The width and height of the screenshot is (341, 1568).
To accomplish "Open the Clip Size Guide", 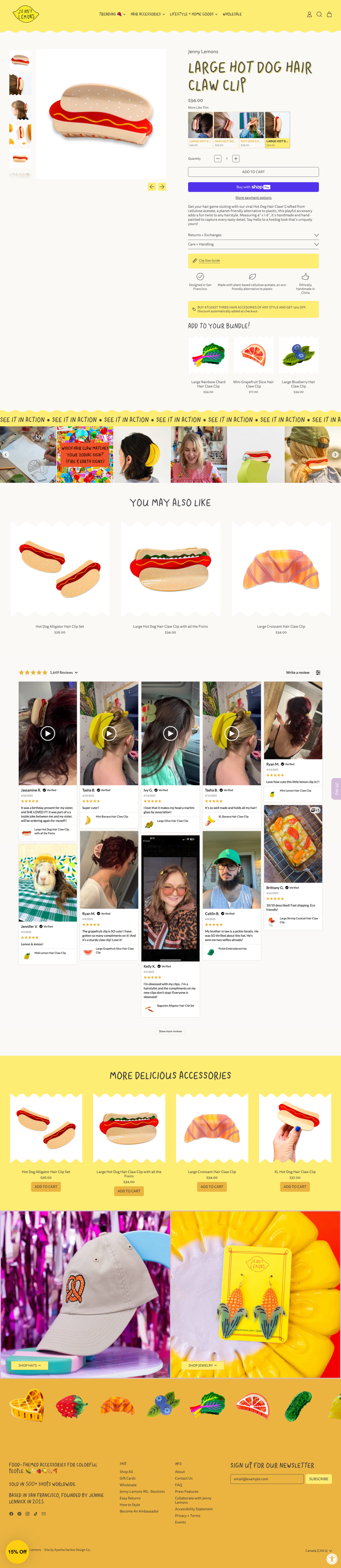I will pos(209,261).
